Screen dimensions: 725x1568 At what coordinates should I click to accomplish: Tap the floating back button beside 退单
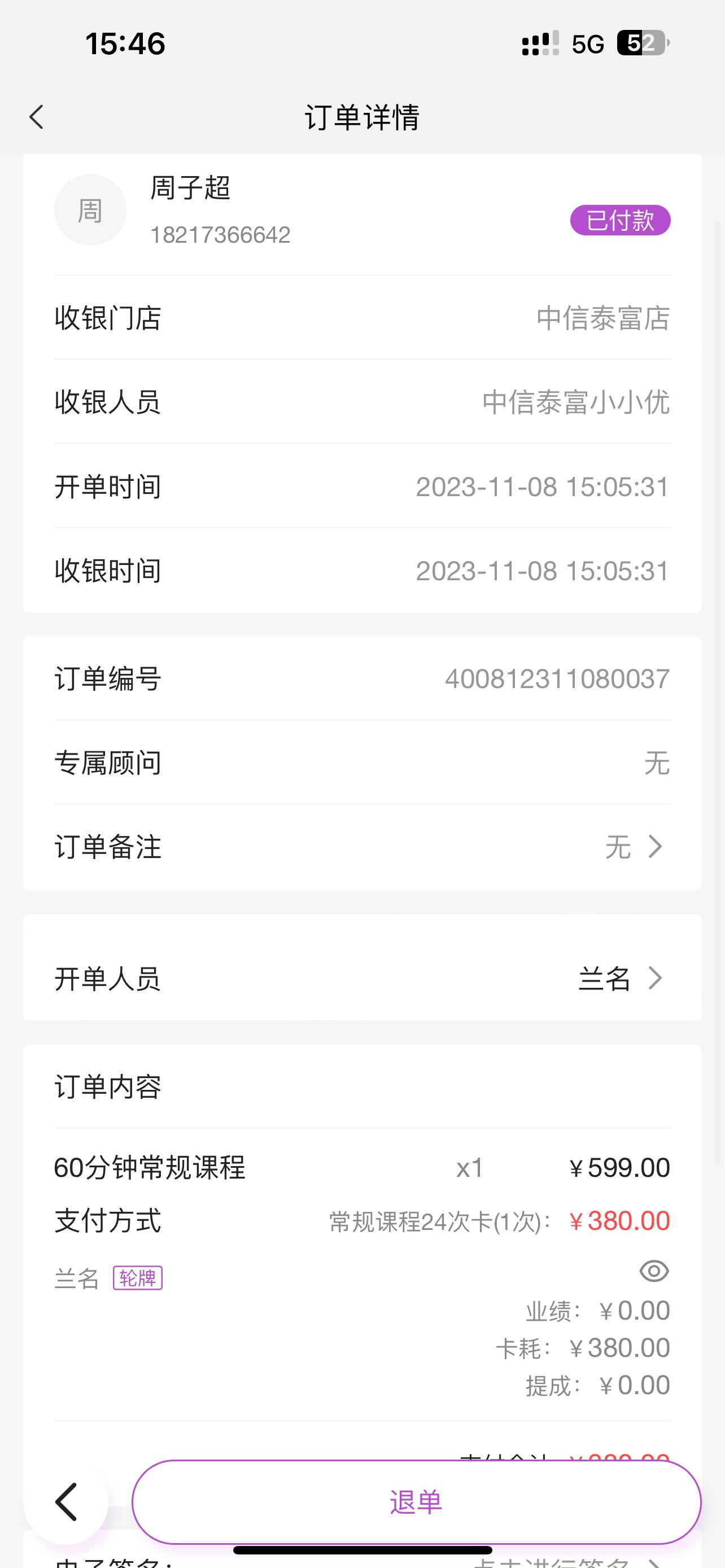pyautogui.click(x=65, y=1501)
